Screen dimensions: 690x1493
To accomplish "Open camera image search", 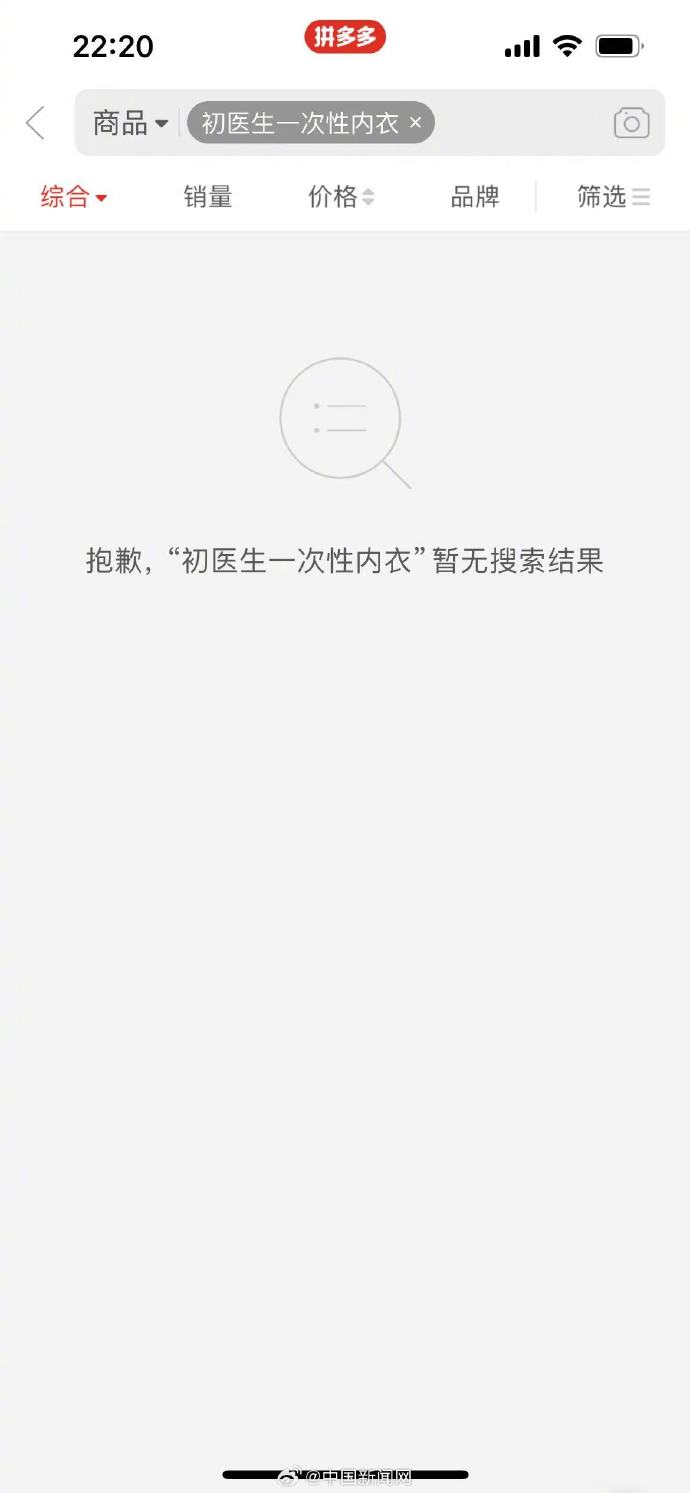I will [x=631, y=123].
